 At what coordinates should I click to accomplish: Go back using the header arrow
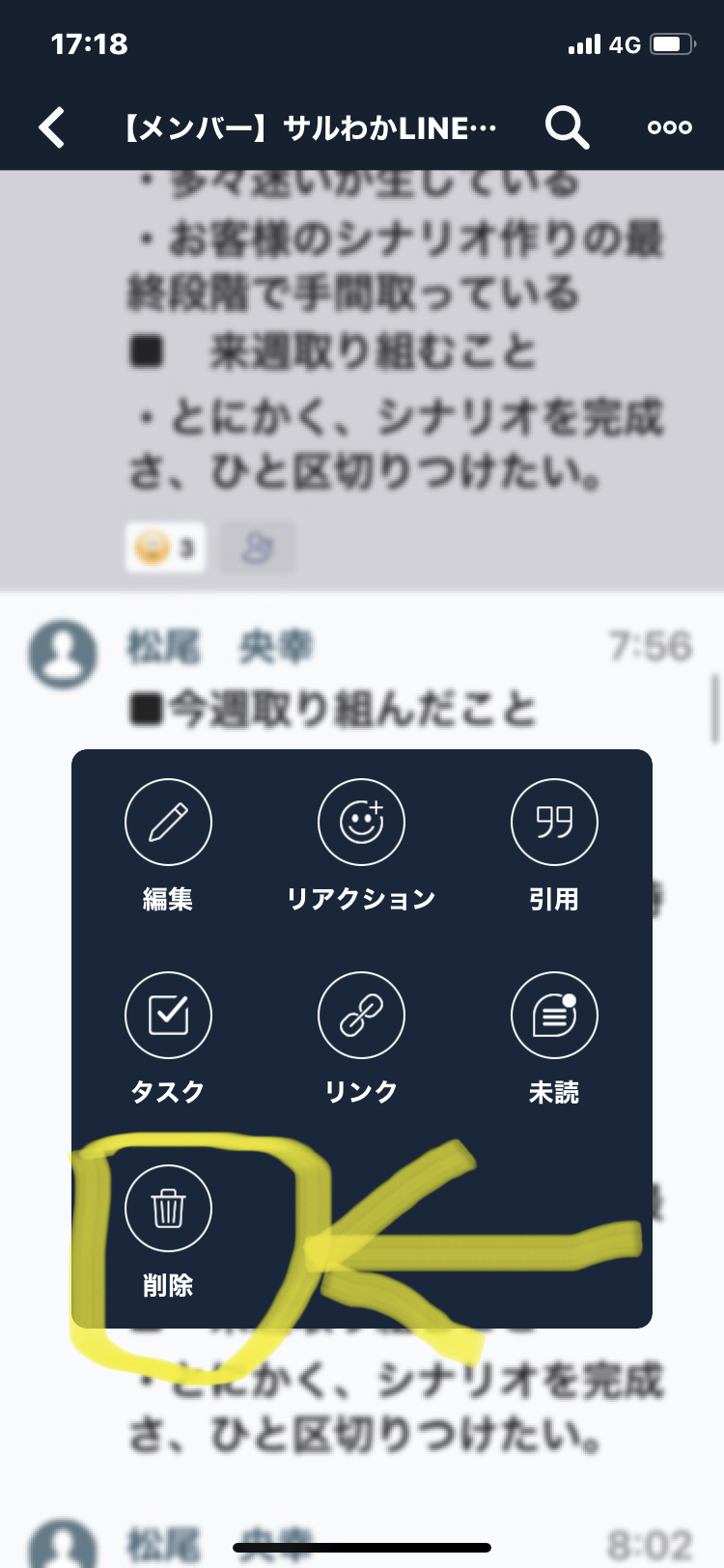pos(52,127)
